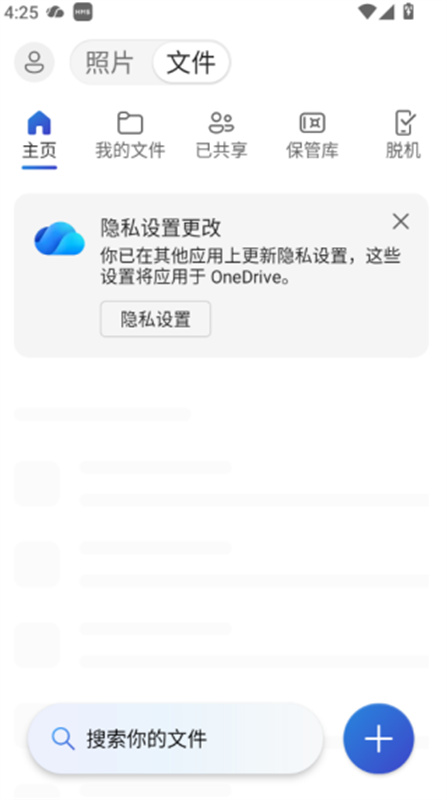
Task: Tap the 搜索你的文件 search box
Action: (176, 738)
